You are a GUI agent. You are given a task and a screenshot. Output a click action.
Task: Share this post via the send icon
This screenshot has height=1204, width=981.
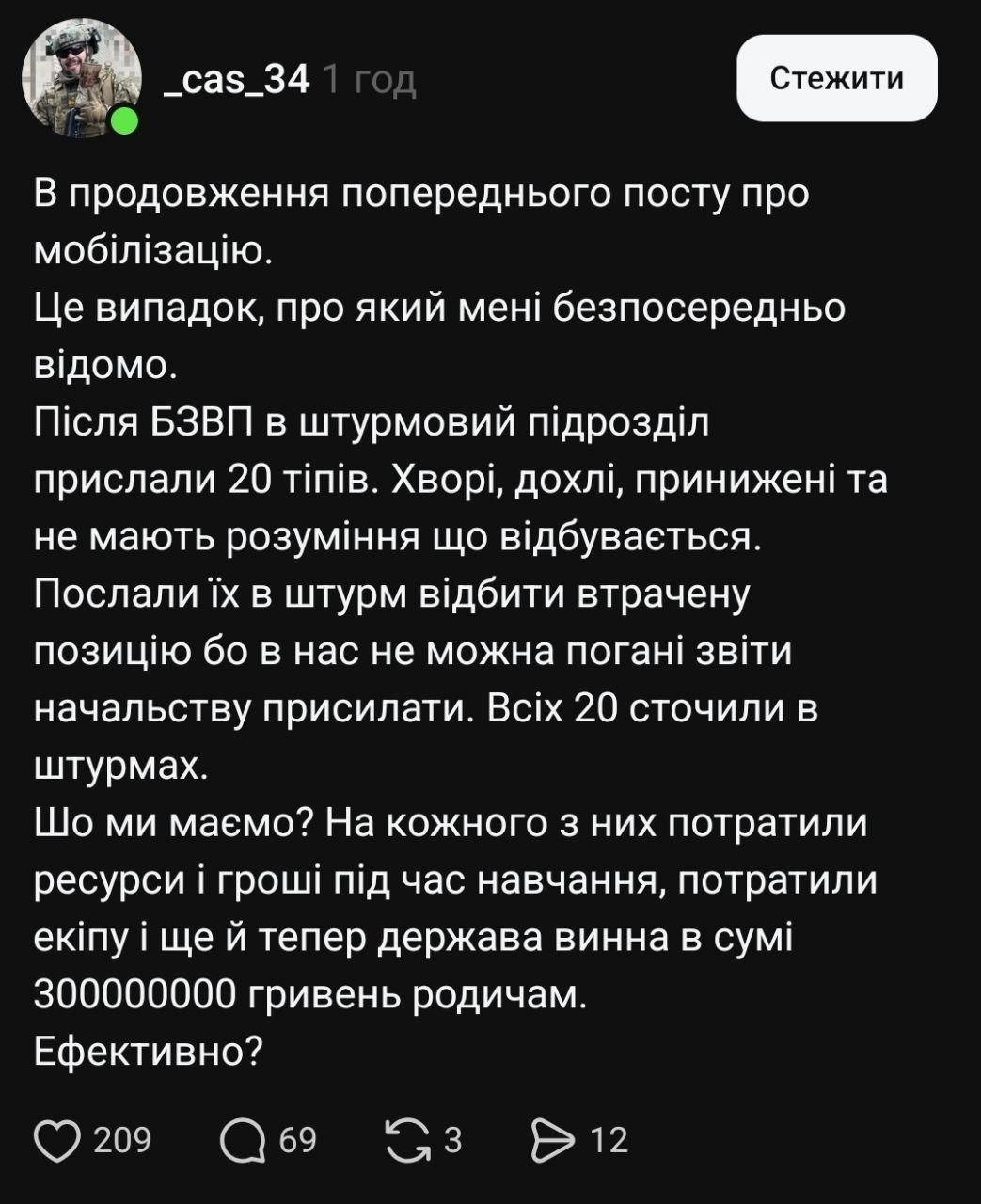pos(552,1140)
